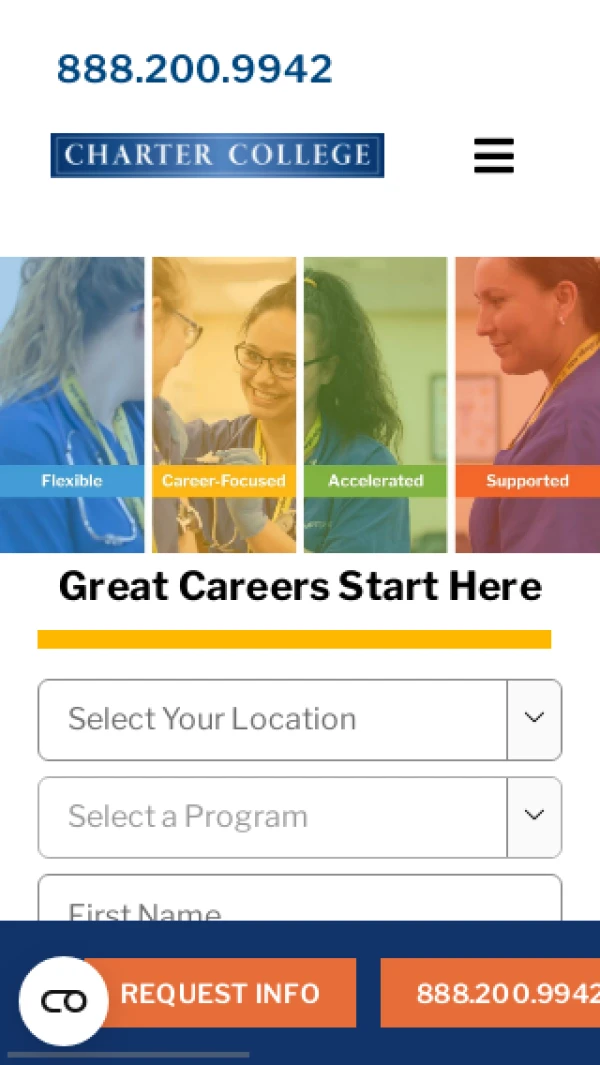
Task: Expand the Select a Program dropdown
Action: click(x=299, y=817)
